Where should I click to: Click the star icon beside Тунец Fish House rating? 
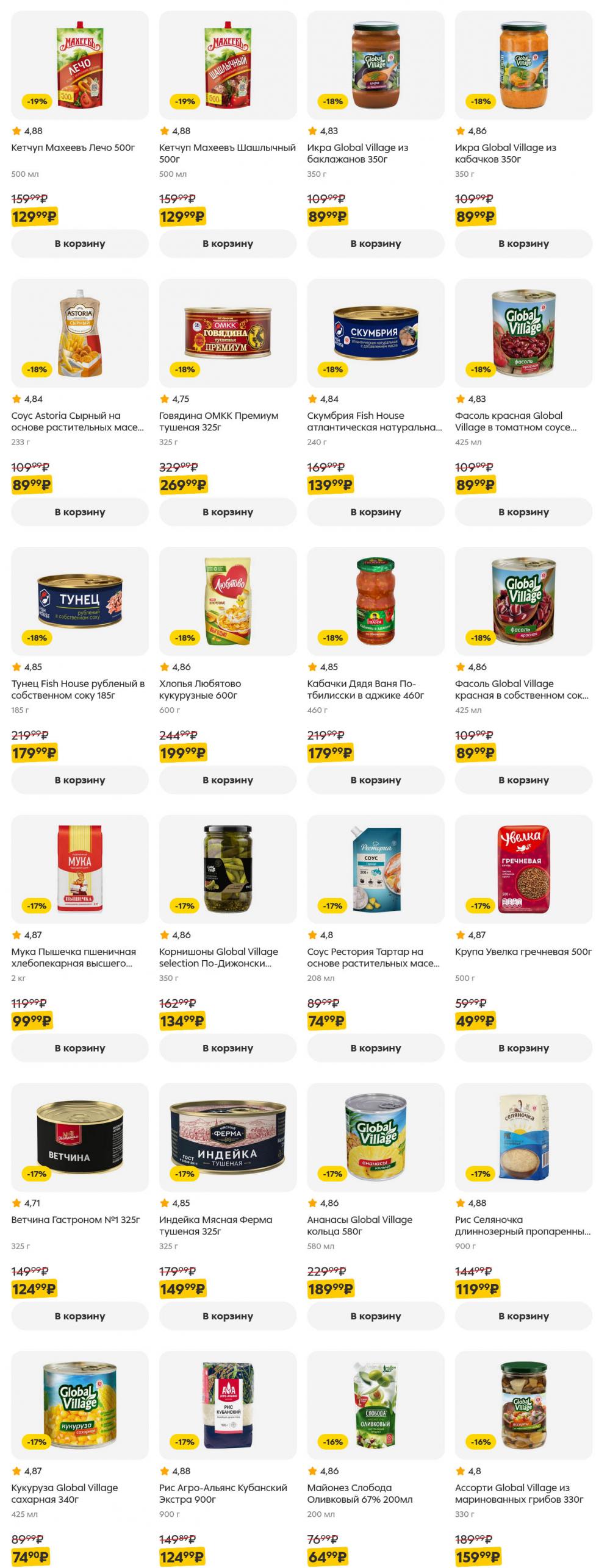coord(16,665)
